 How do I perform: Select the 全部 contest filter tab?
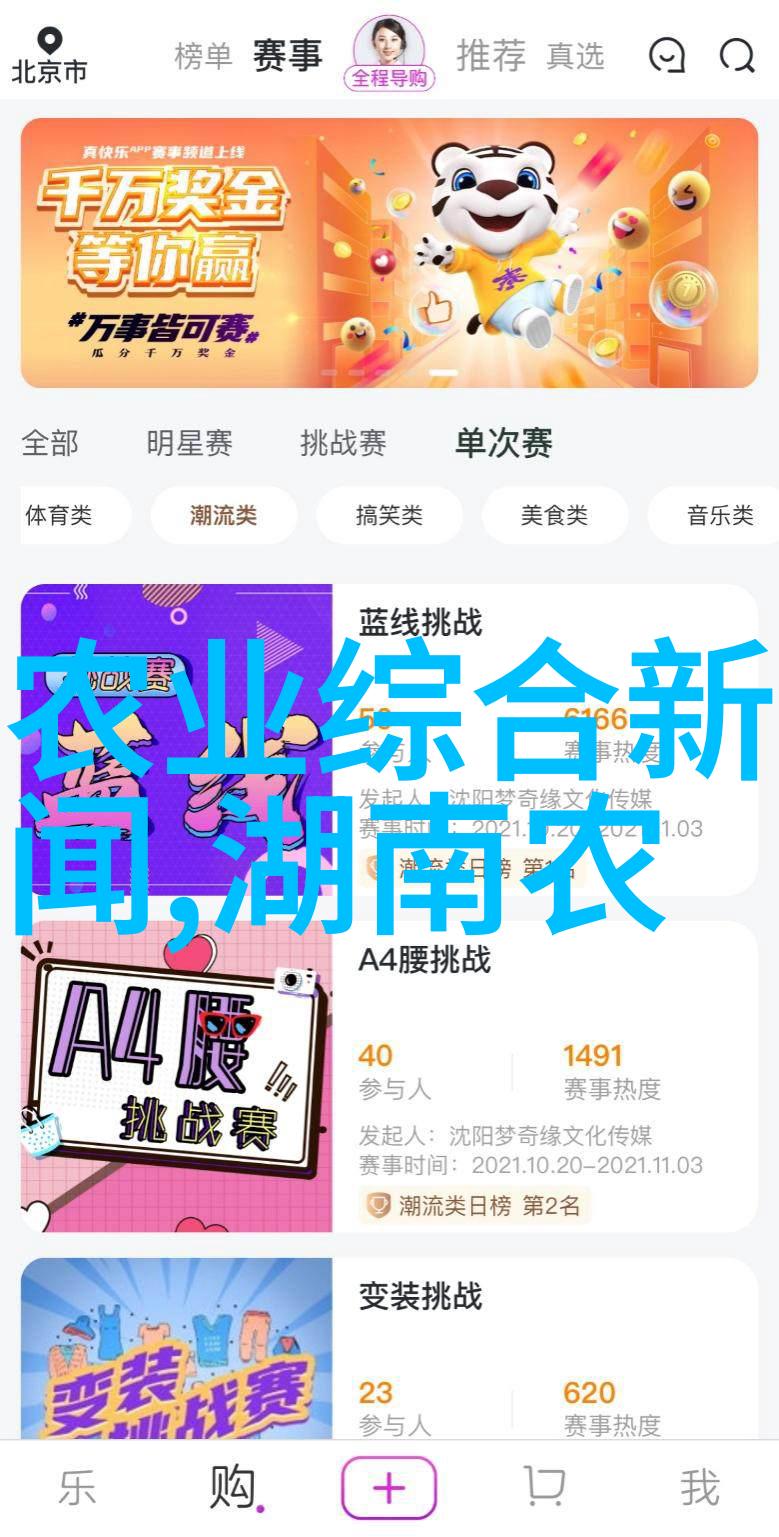50,443
